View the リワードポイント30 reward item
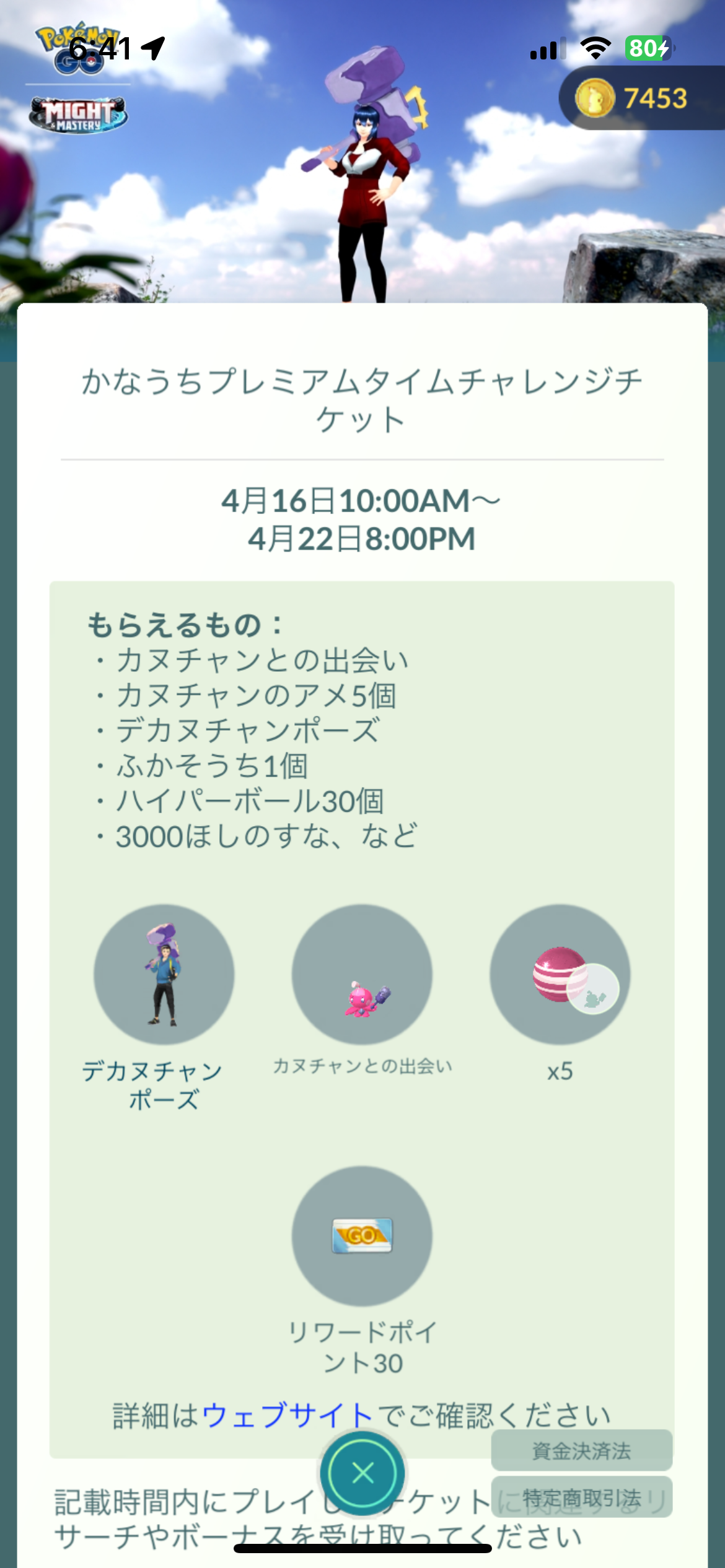 [362, 1236]
